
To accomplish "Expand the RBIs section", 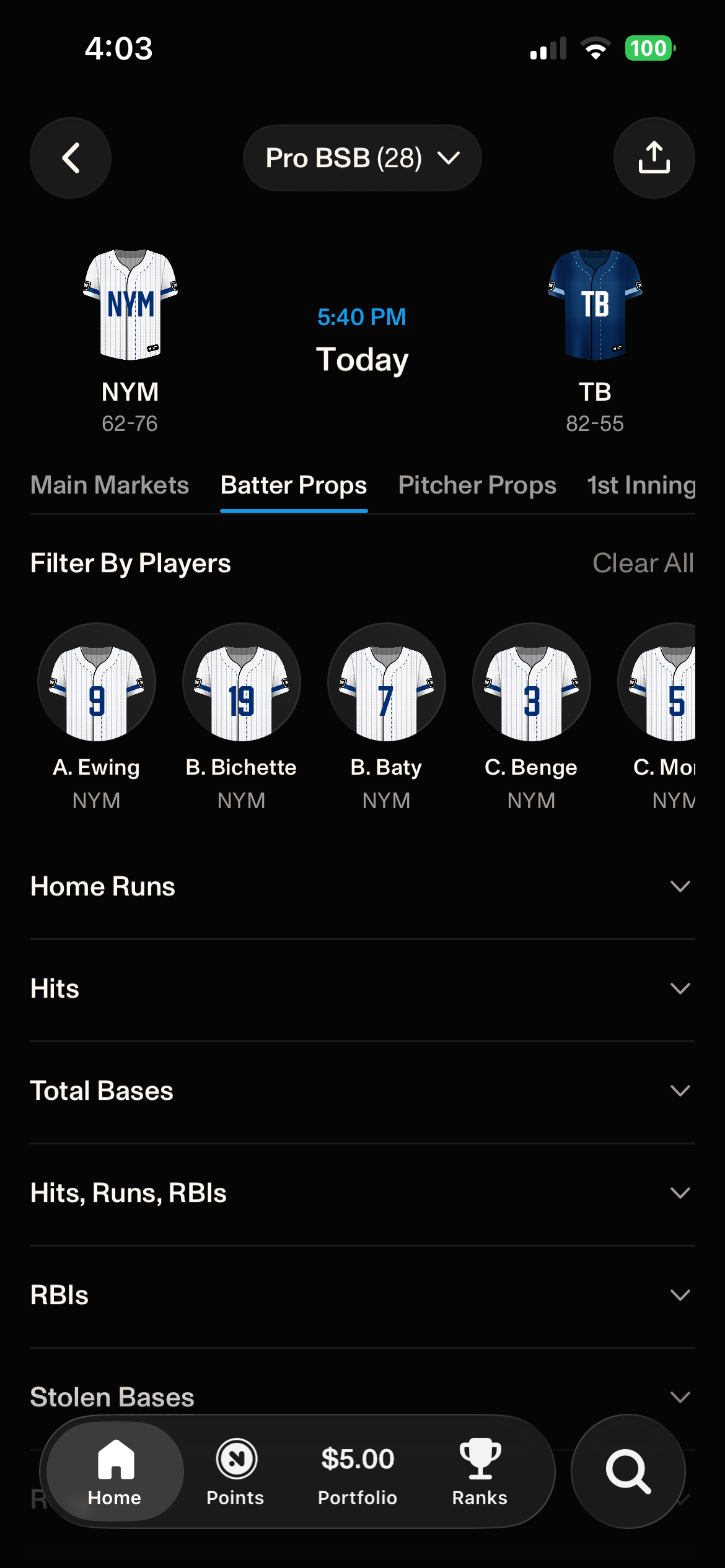I will [362, 1296].
